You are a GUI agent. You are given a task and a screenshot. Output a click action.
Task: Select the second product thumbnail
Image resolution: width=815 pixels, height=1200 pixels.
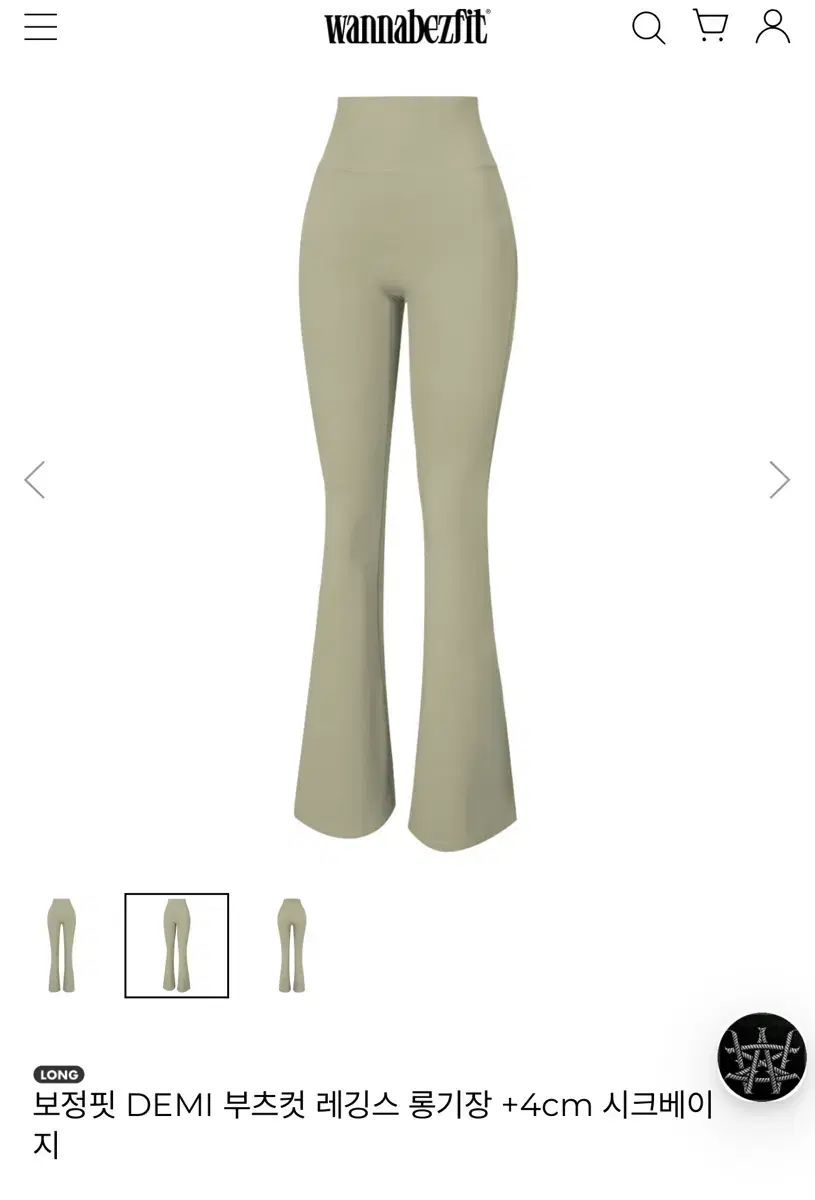click(177, 945)
